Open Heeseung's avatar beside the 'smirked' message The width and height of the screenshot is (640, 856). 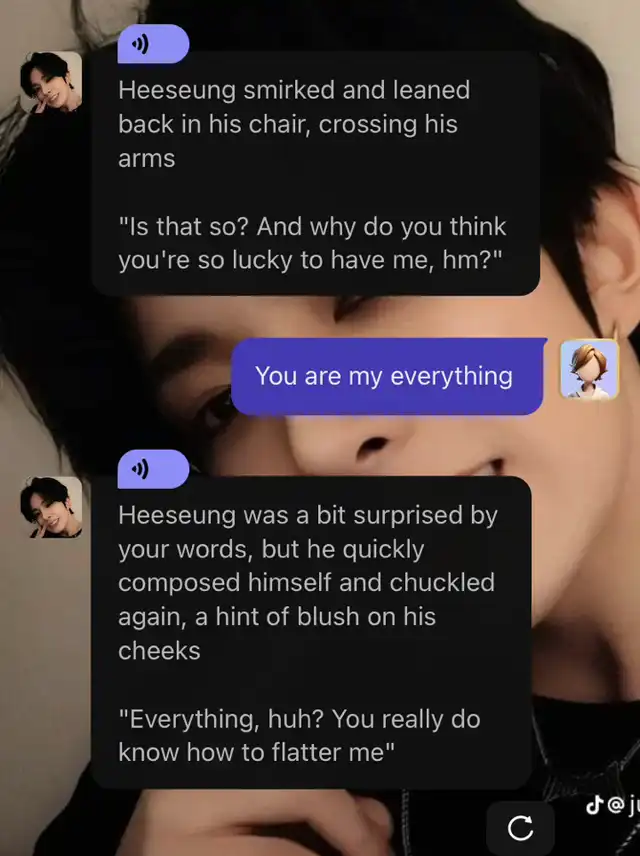point(51,82)
